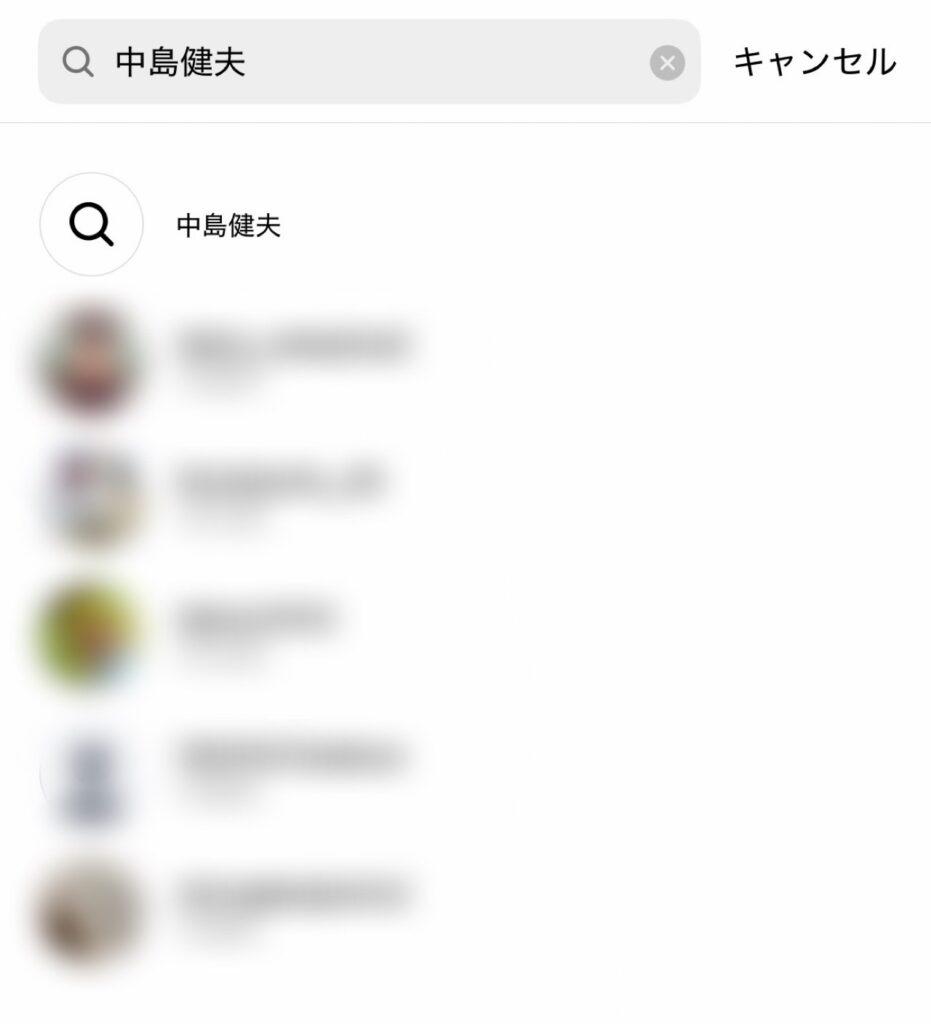The image size is (931, 1024).
Task: Cancel the search with キャンセル
Action: tap(814, 62)
